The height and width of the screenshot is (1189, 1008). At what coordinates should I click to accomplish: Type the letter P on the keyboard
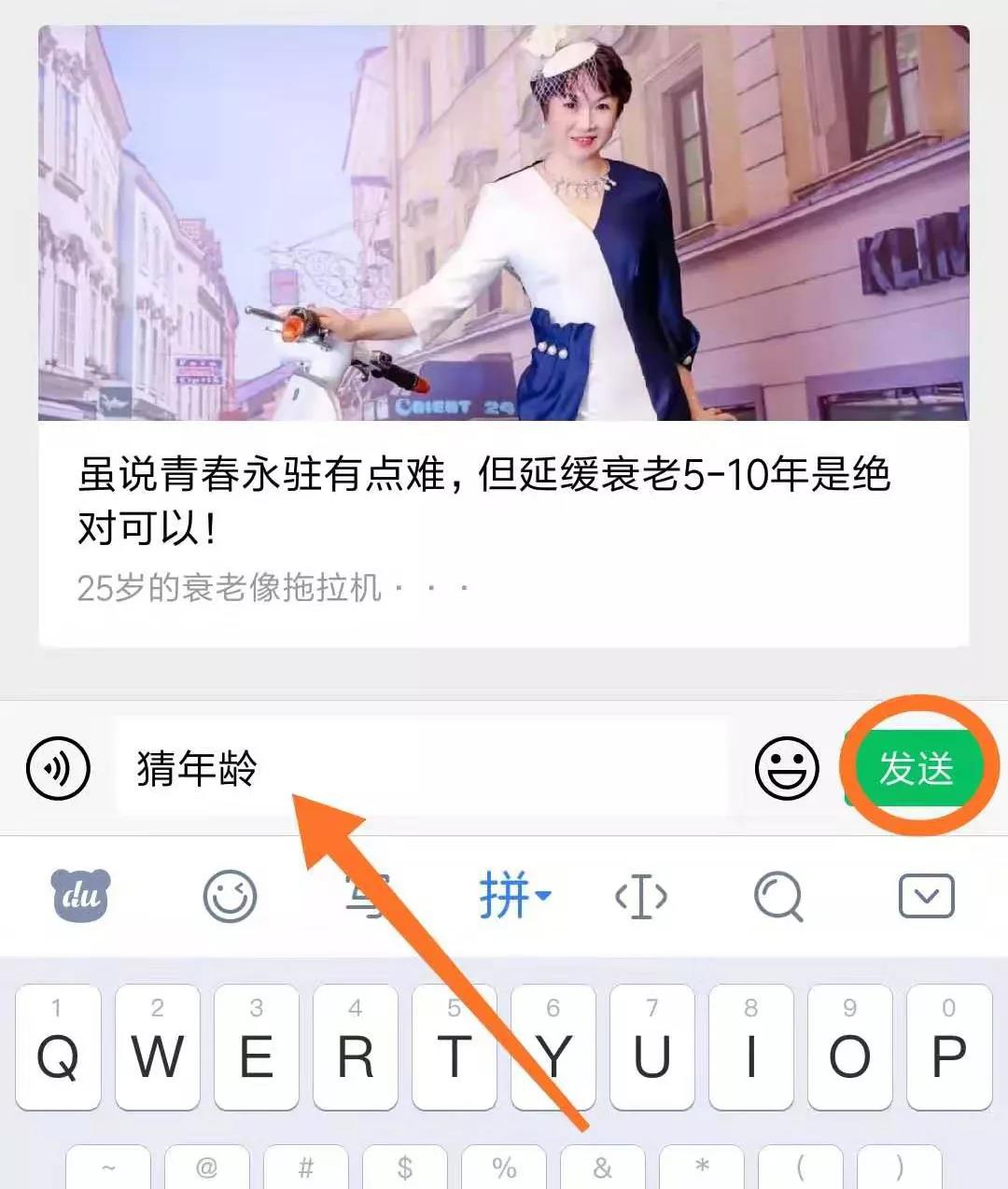click(948, 1047)
